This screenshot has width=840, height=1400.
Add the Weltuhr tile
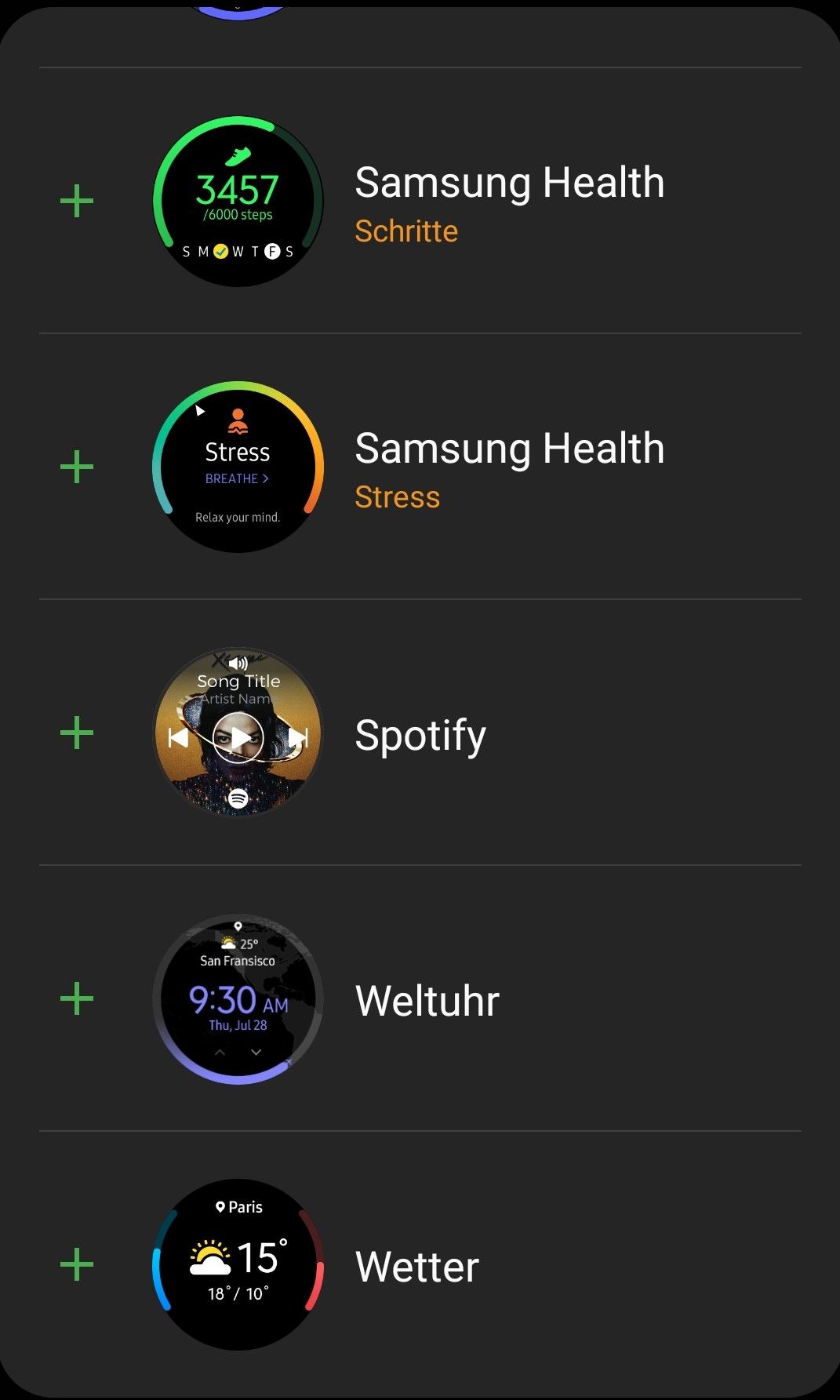pos(77,999)
